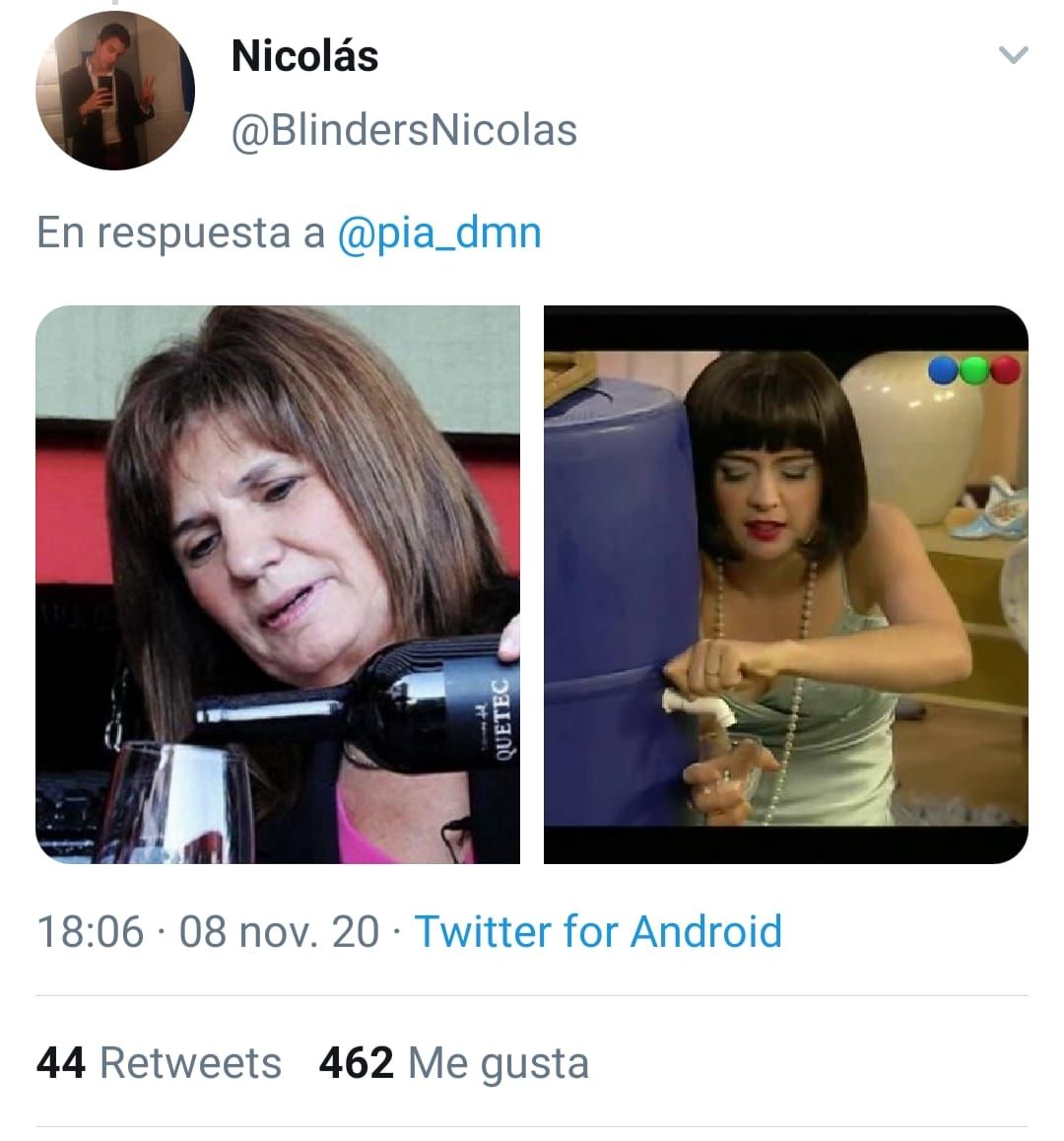Open the @BlindersNicolas profile name
The height and width of the screenshot is (1141, 1064).
point(404,131)
